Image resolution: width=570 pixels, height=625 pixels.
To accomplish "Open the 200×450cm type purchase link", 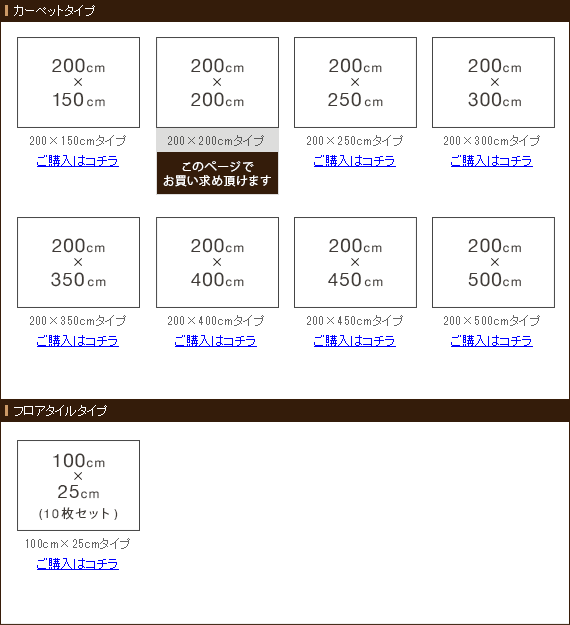I will (x=355, y=341).
